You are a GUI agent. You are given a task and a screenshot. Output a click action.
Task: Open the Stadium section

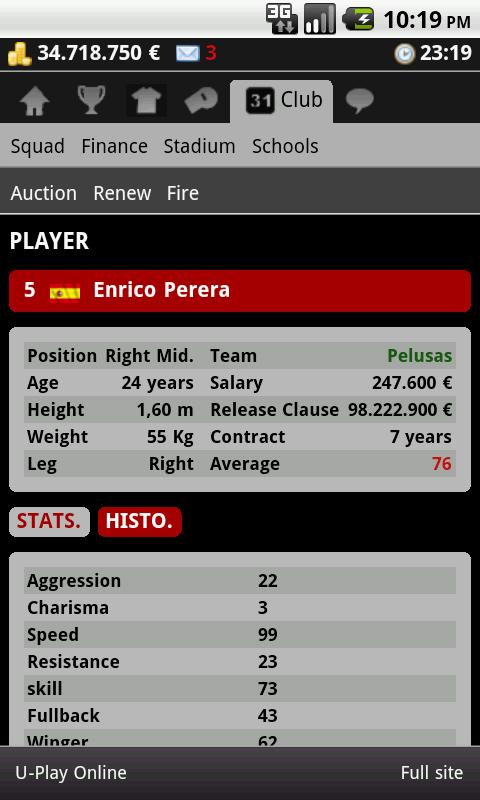coord(199,146)
